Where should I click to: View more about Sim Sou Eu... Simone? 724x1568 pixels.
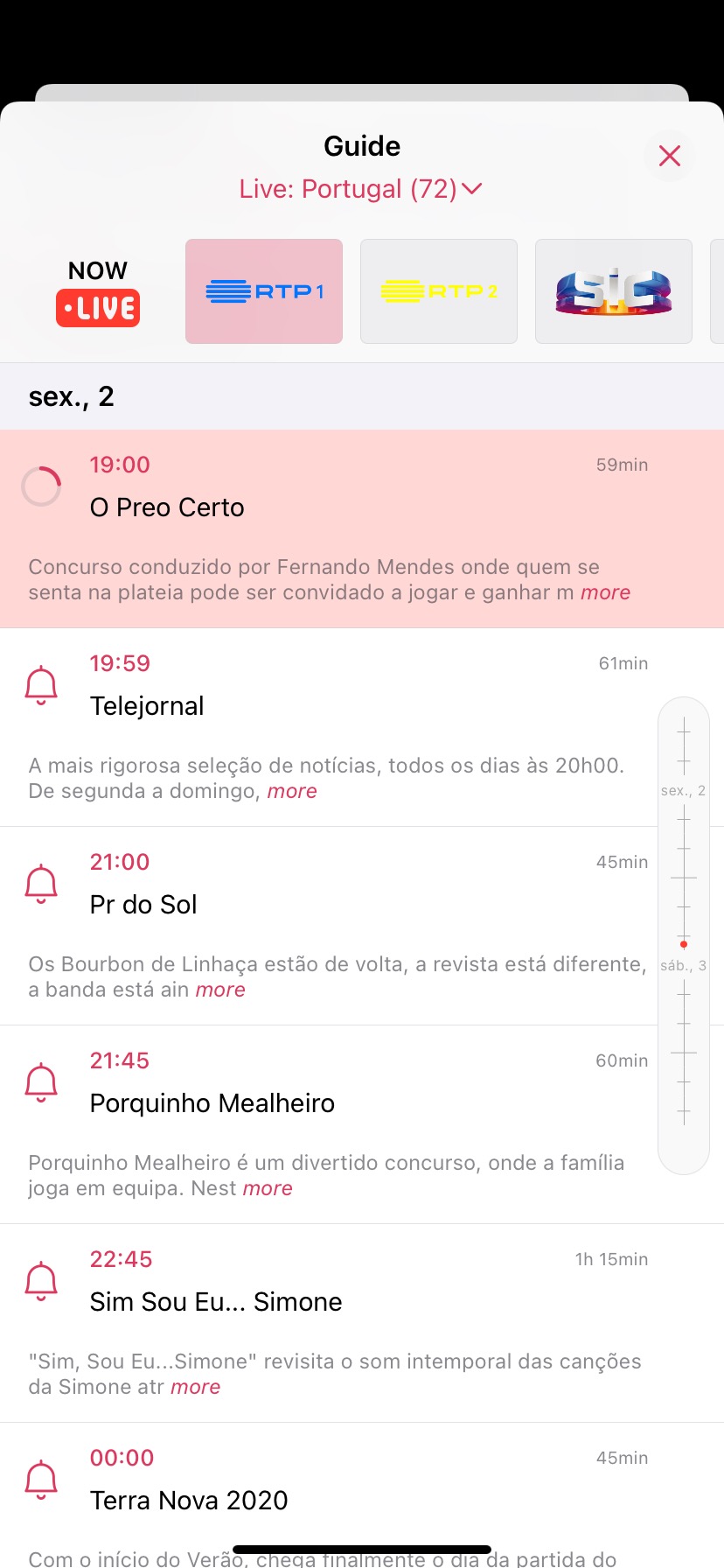click(196, 1387)
